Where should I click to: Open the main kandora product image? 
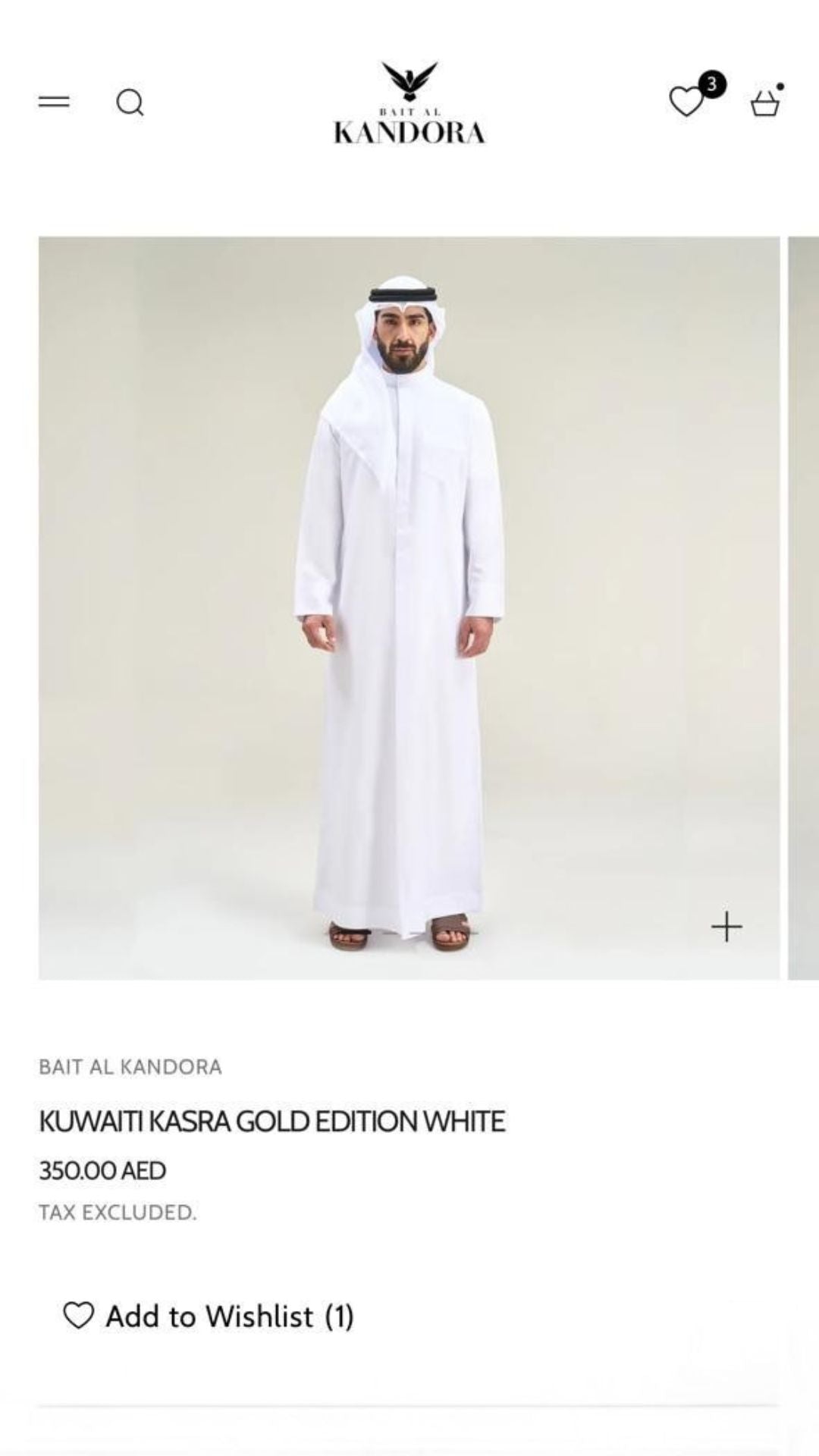409,607
